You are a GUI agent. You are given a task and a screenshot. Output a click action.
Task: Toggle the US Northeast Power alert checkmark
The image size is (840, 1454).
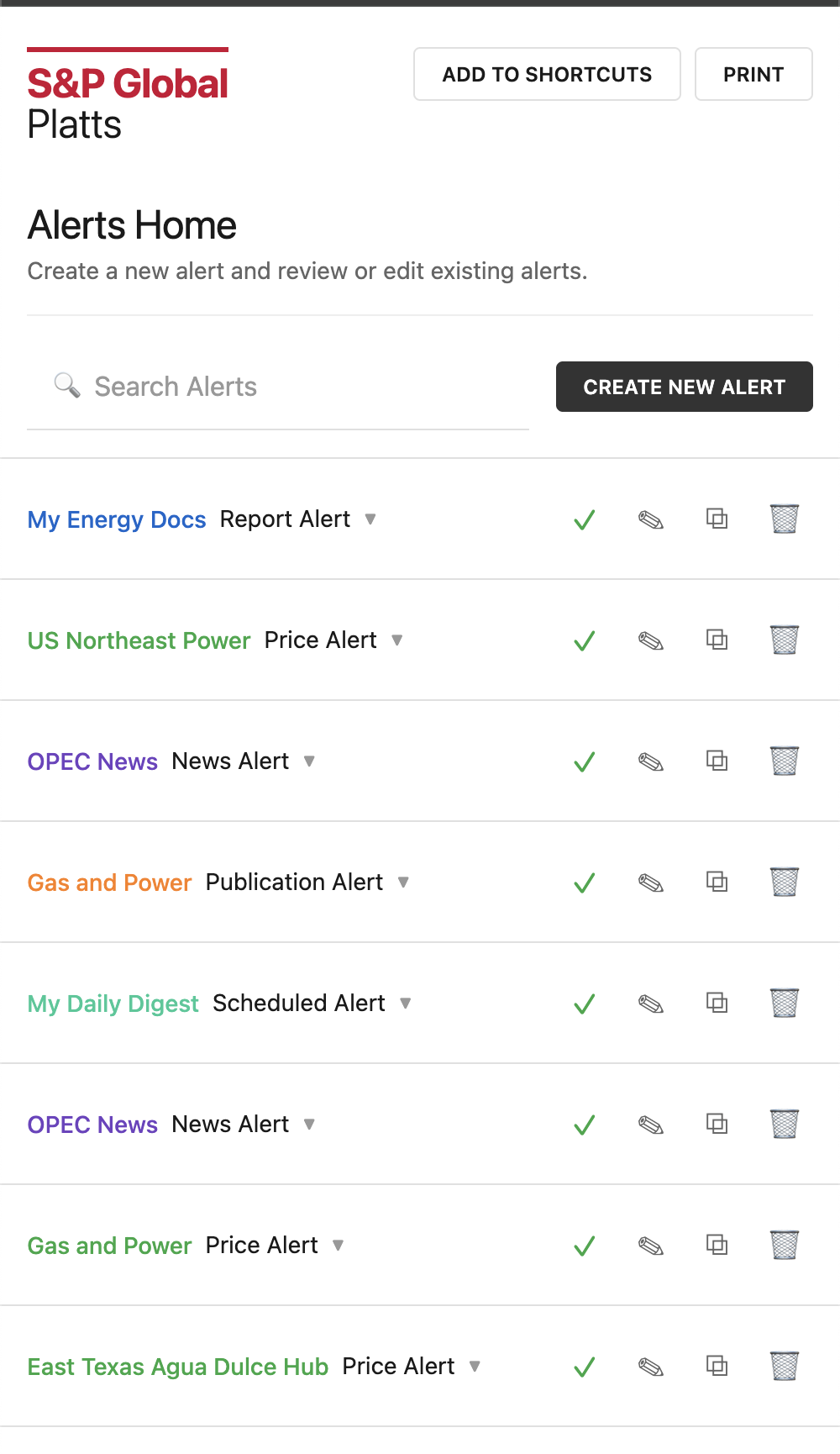coord(585,641)
